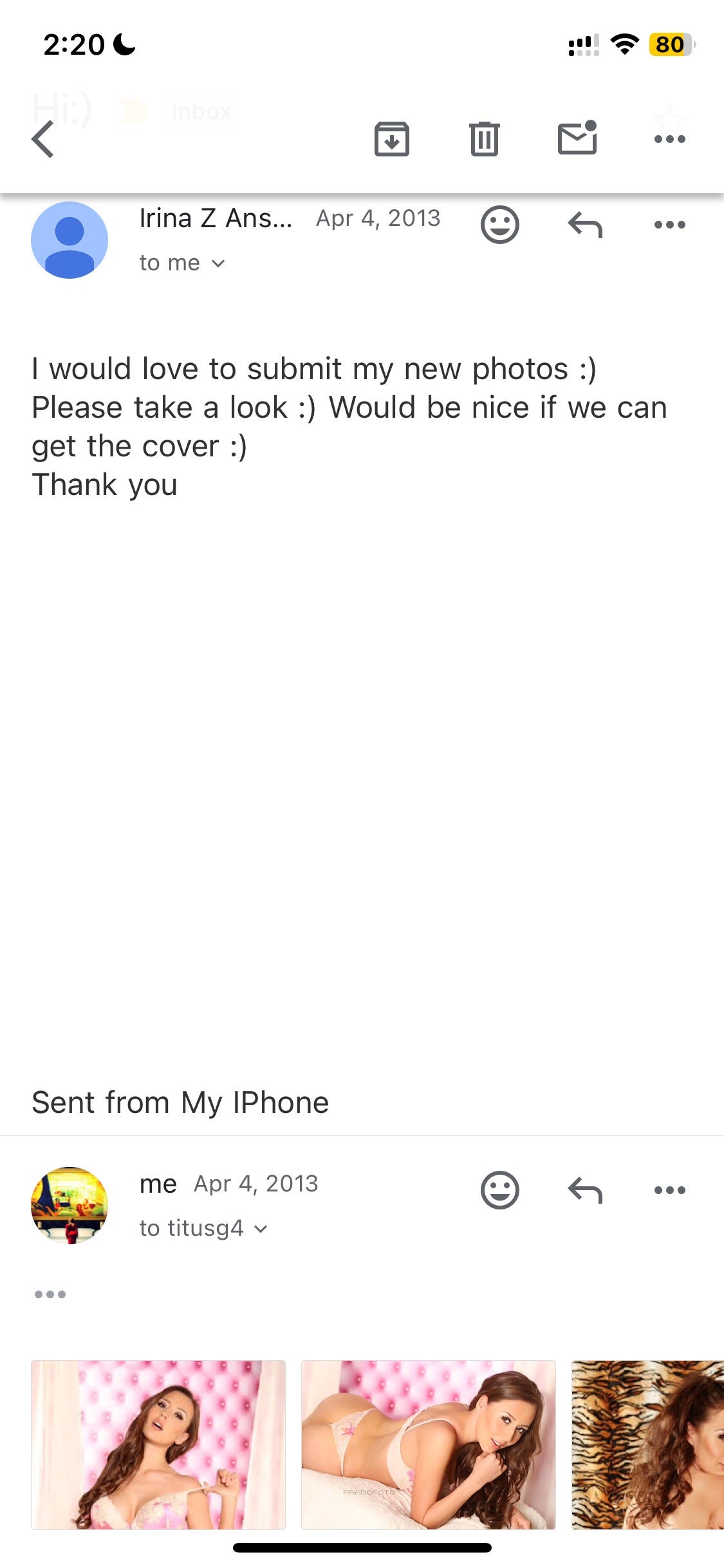
Task: Reply to Irina's message
Action: [x=585, y=225]
